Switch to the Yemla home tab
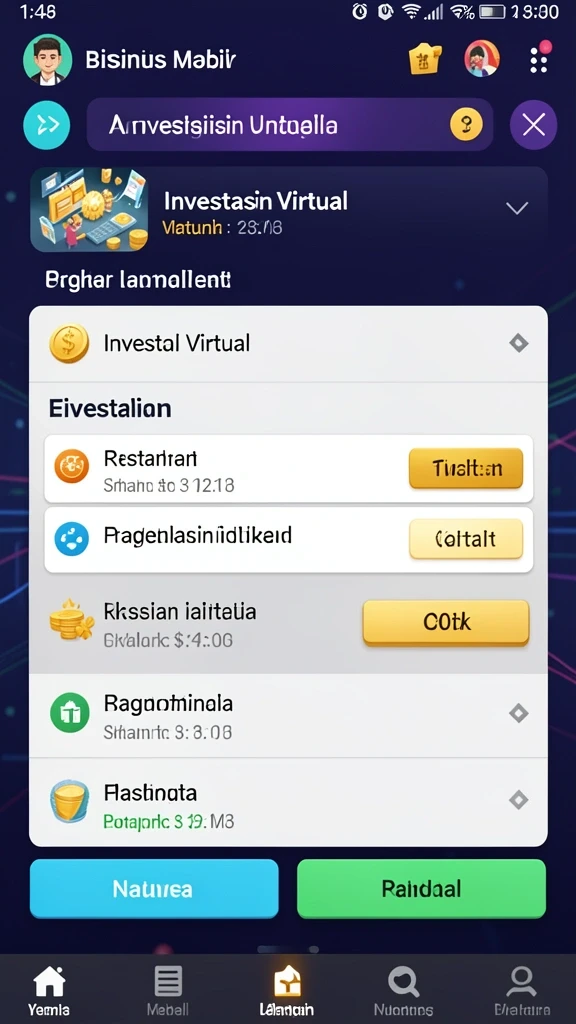Image resolution: width=576 pixels, height=1024 pixels. pyautogui.click(x=49, y=991)
